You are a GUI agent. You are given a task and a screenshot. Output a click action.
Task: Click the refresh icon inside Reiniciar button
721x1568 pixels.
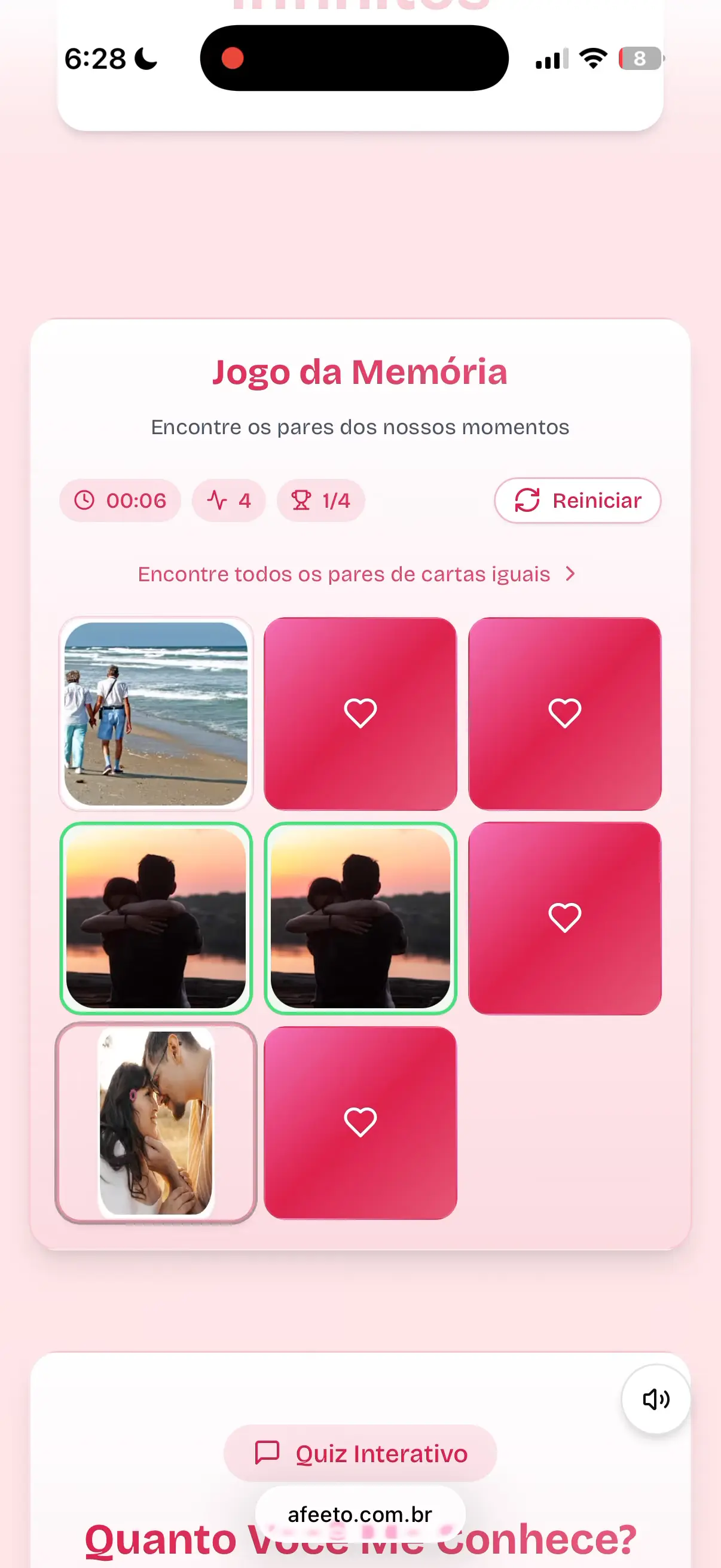pos(527,501)
